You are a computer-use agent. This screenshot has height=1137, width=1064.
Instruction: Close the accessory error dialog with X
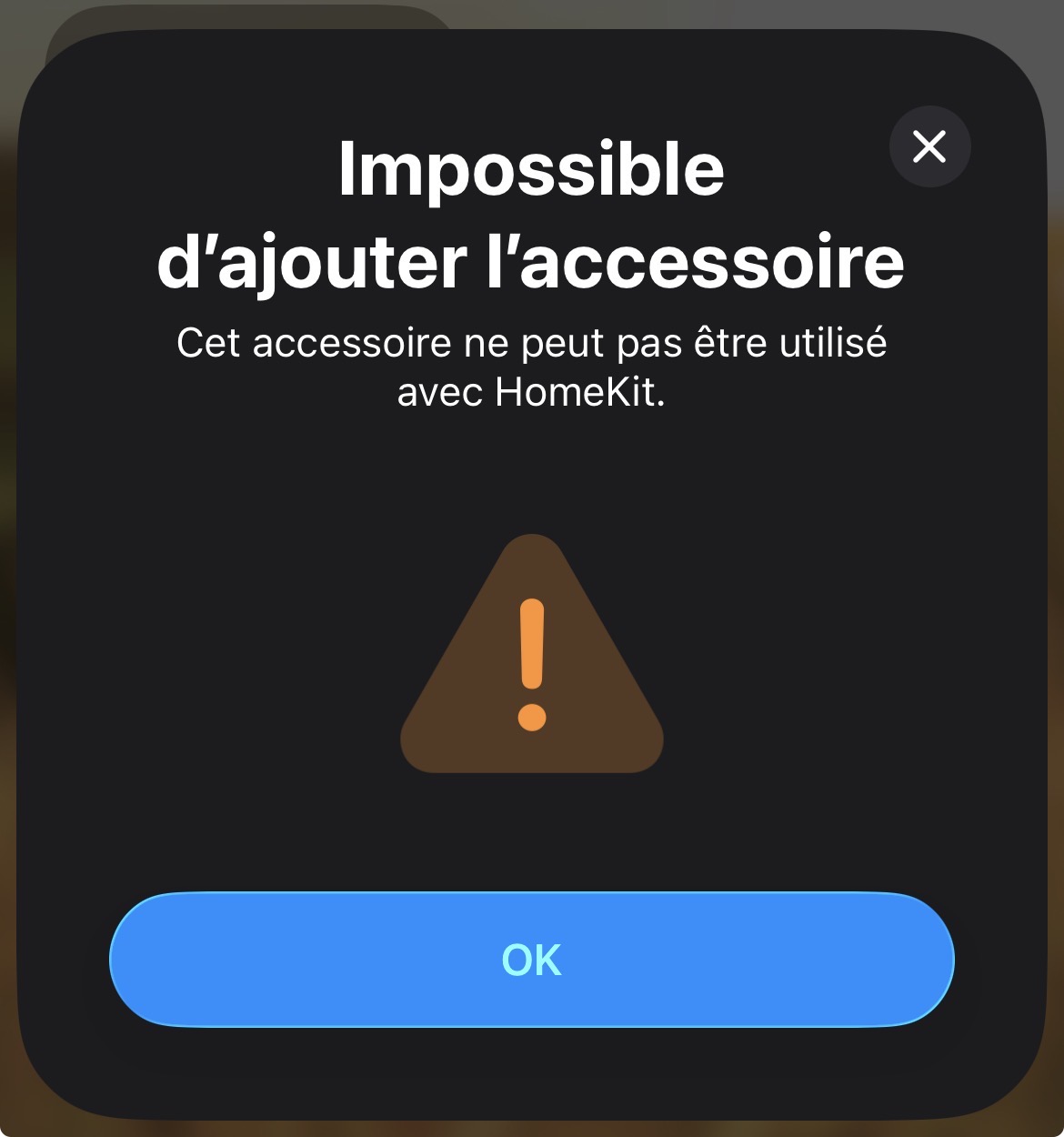(x=929, y=146)
